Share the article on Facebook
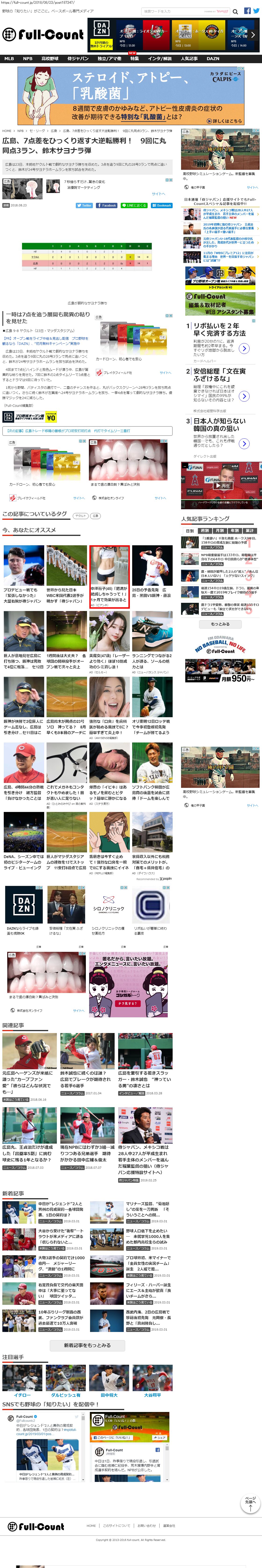This screenshot has width=262, height=1568. point(107,205)
